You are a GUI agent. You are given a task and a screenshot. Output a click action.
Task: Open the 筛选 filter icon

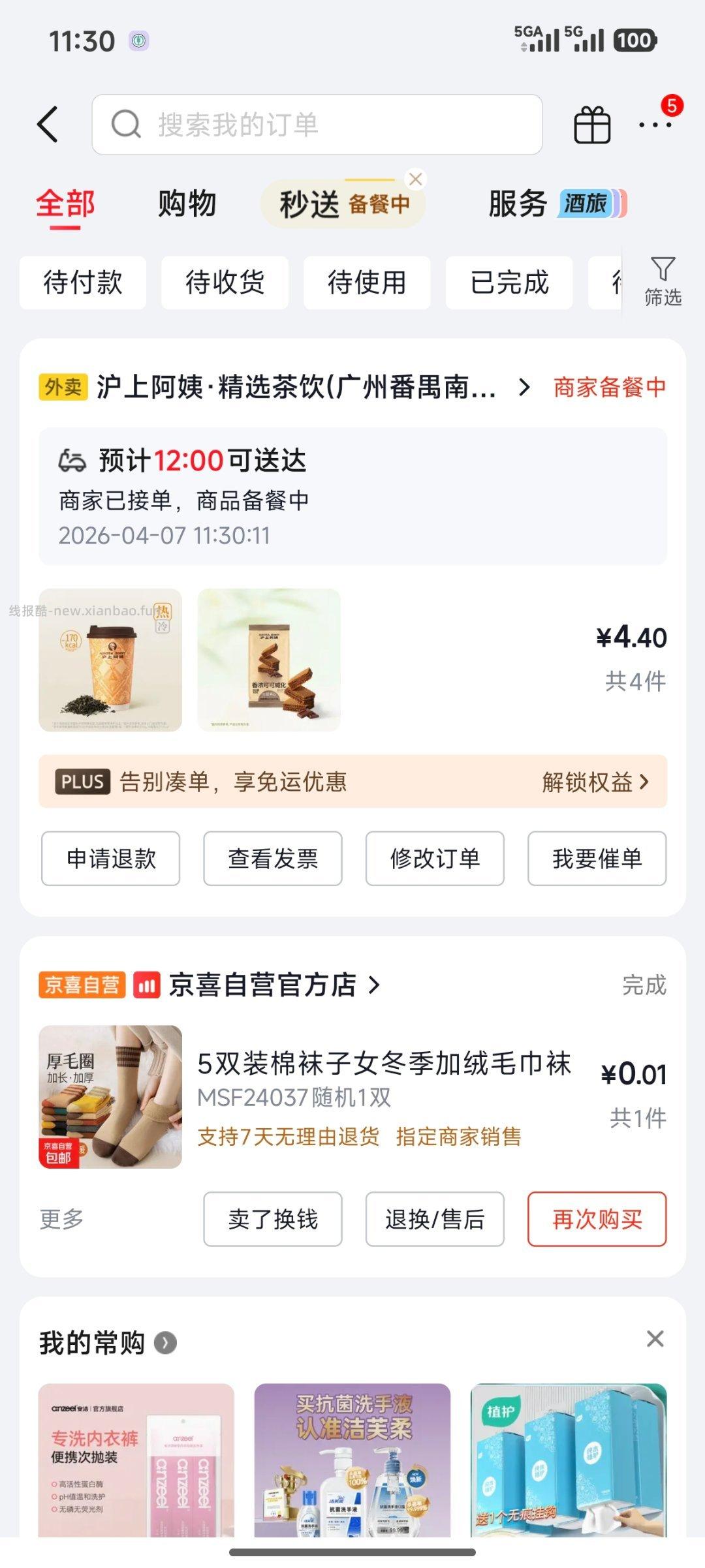coord(664,282)
